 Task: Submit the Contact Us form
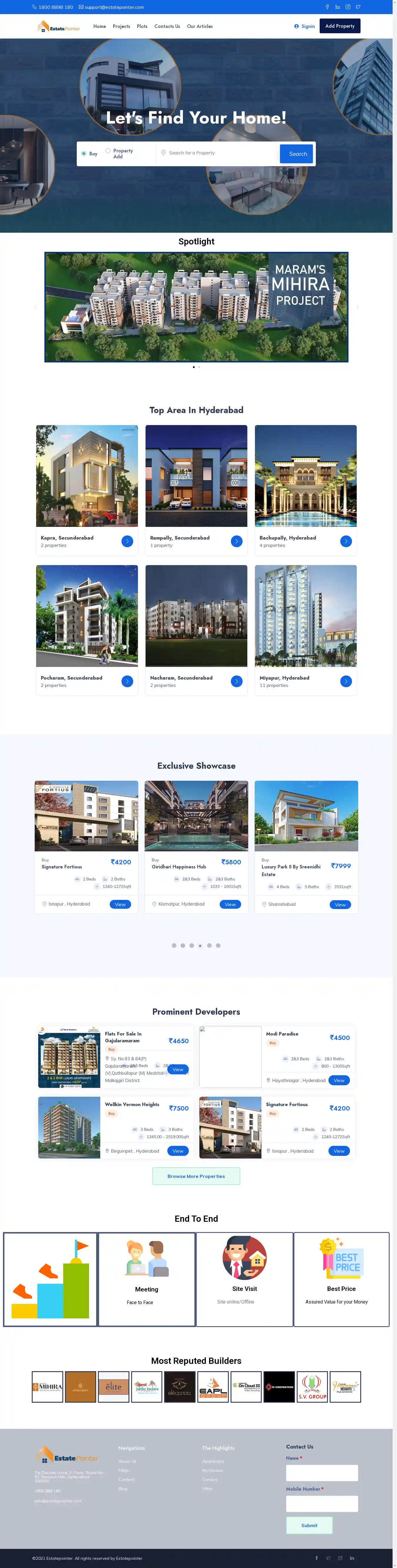pyautogui.click(x=309, y=1525)
